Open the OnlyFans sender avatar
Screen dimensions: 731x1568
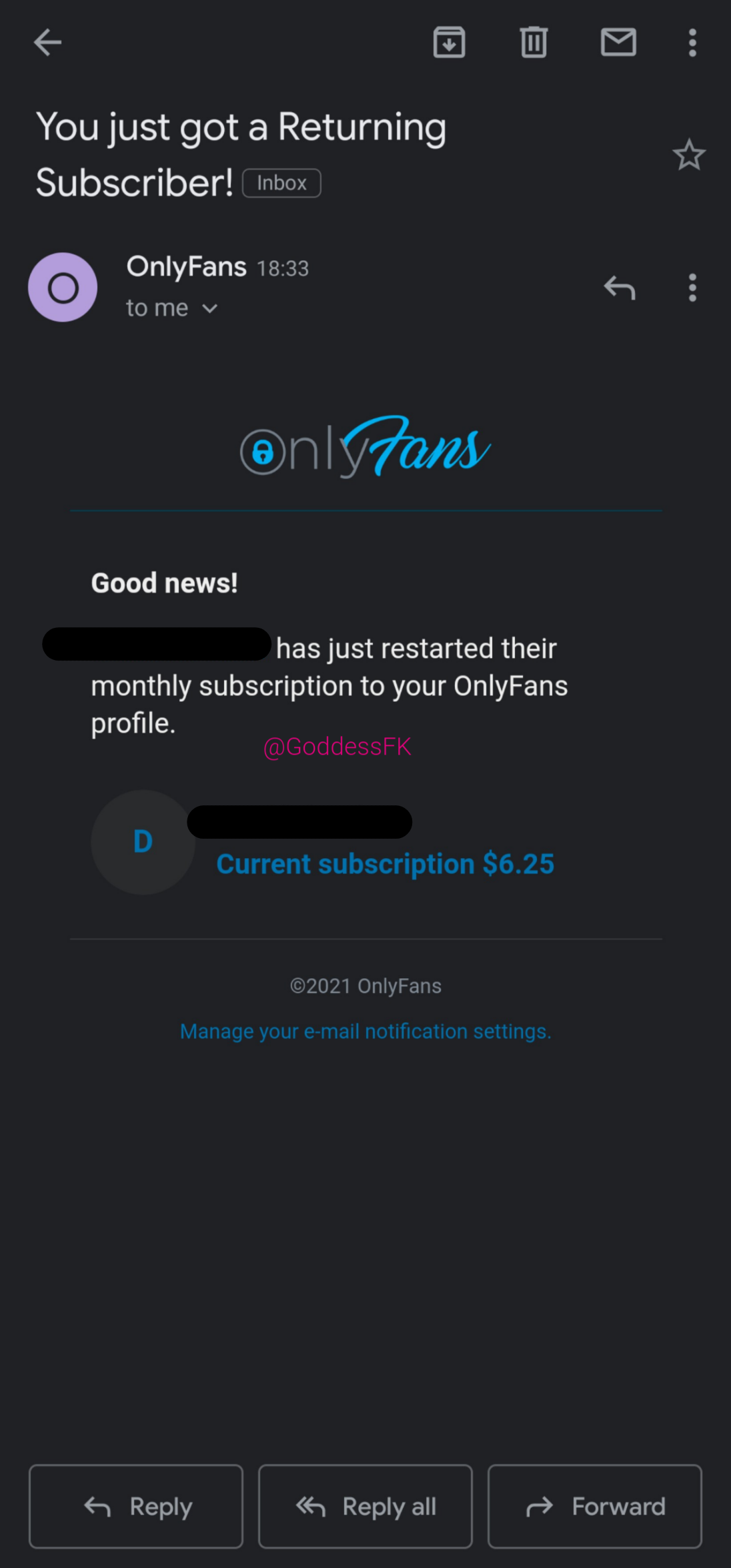tap(63, 287)
